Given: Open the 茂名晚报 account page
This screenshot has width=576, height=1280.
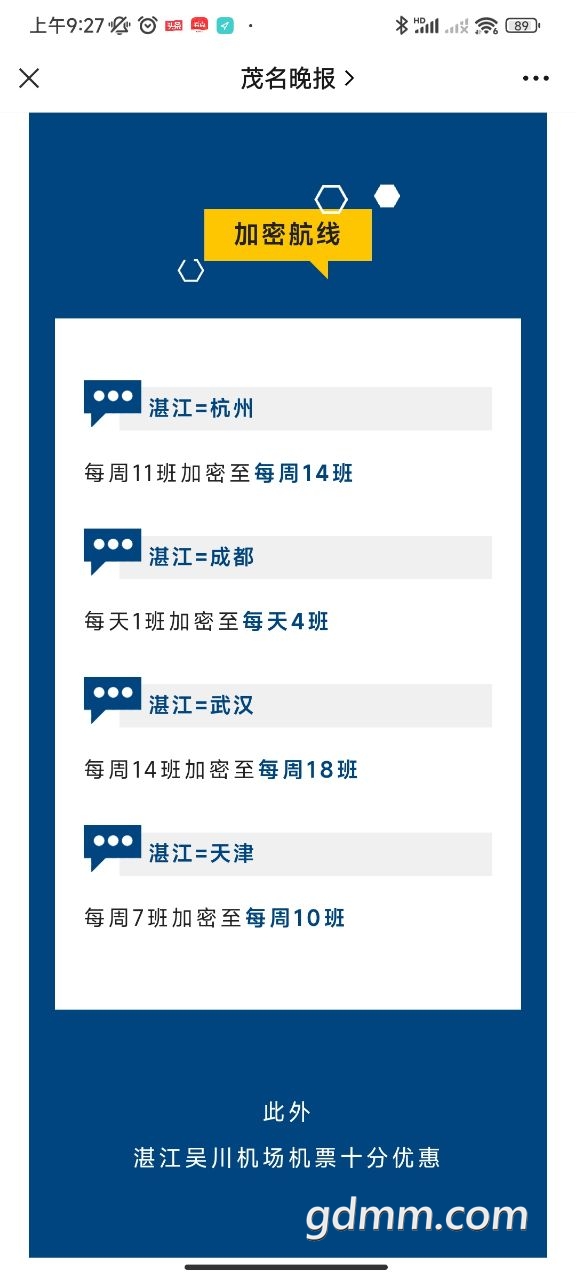Looking at the screenshot, I should [x=297, y=78].
